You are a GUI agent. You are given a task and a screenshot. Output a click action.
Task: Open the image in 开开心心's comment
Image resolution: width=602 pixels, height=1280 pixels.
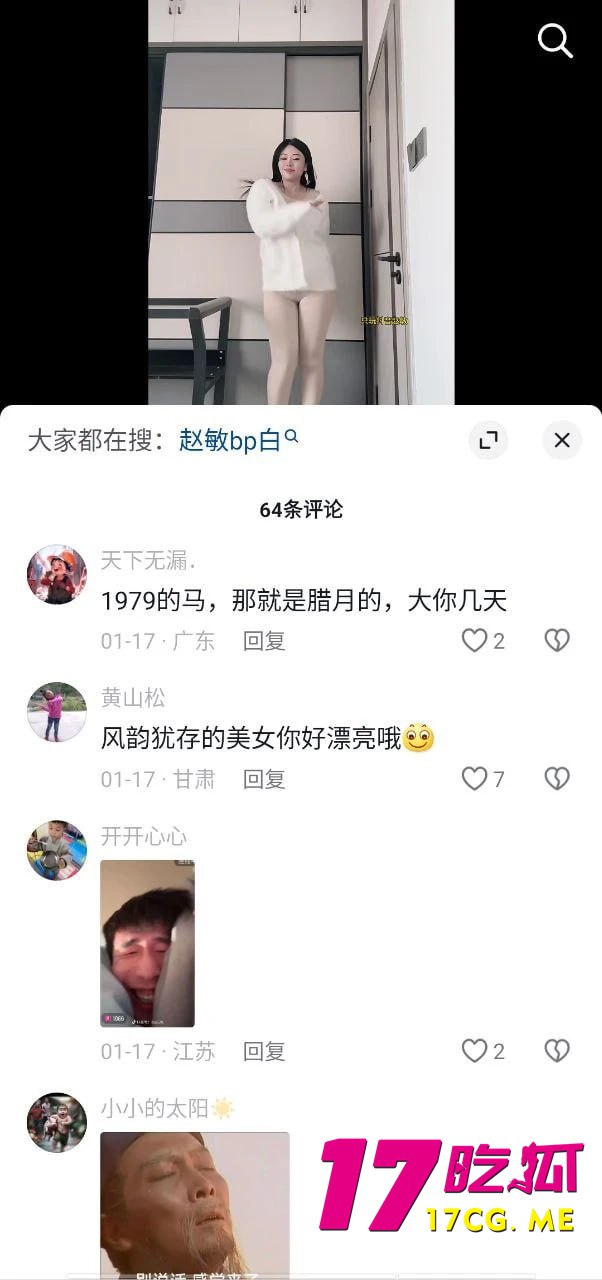point(147,943)
